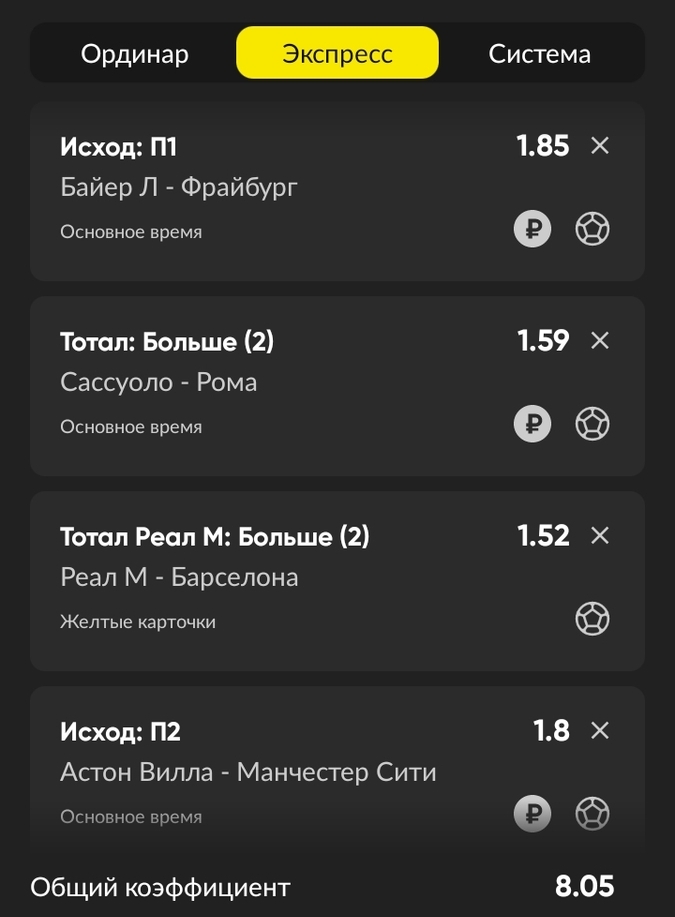675x917 pixels.
Task: Select the Экспресс tab
Action: pos(337,53)
